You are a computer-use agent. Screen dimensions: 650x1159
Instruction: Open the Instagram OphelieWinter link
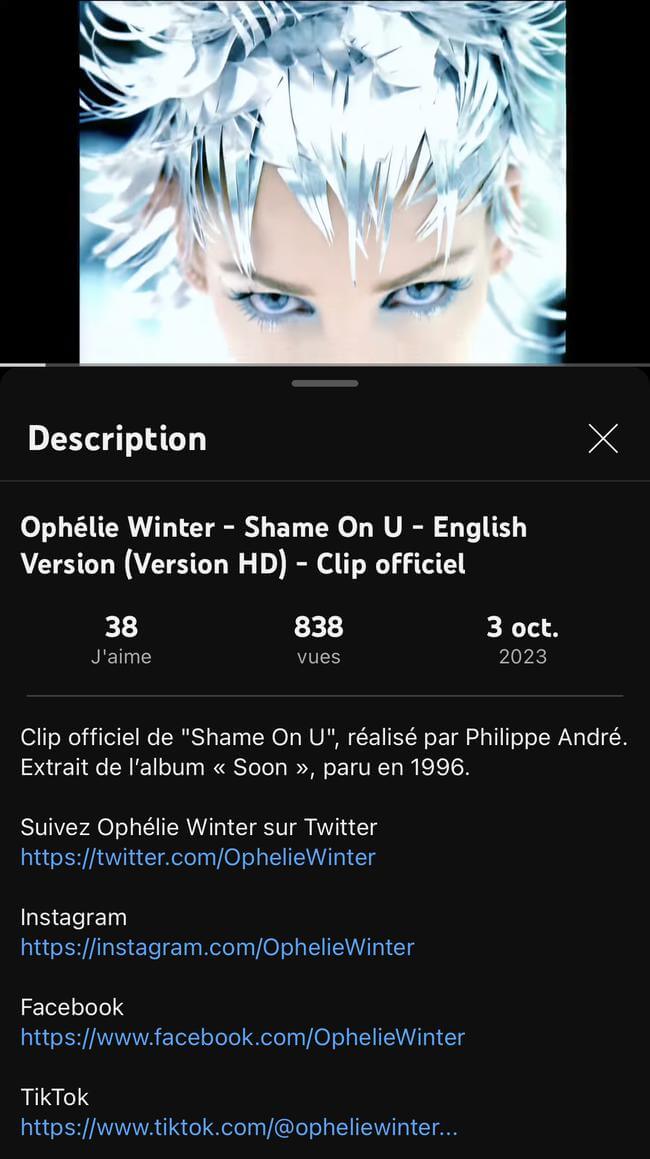click(x=217, y=947)
